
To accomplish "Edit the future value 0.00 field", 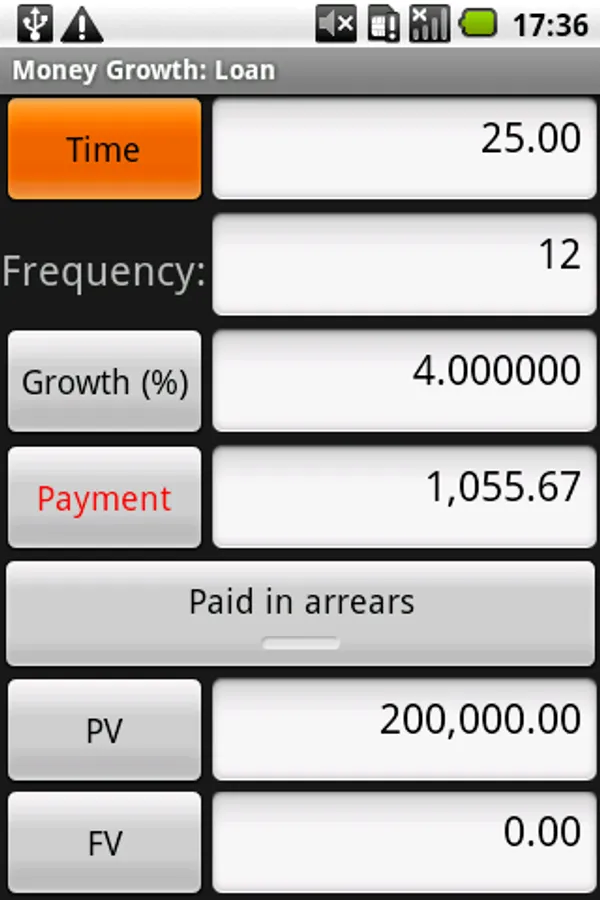I will coord(404,842).
